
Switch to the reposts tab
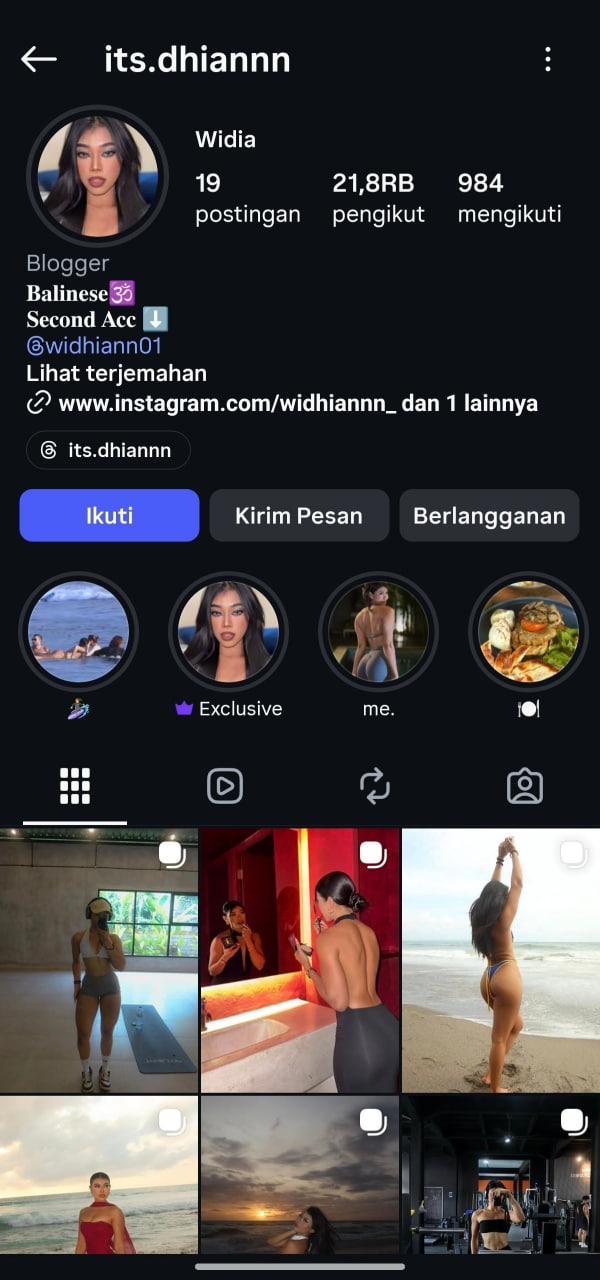(375, 787)
